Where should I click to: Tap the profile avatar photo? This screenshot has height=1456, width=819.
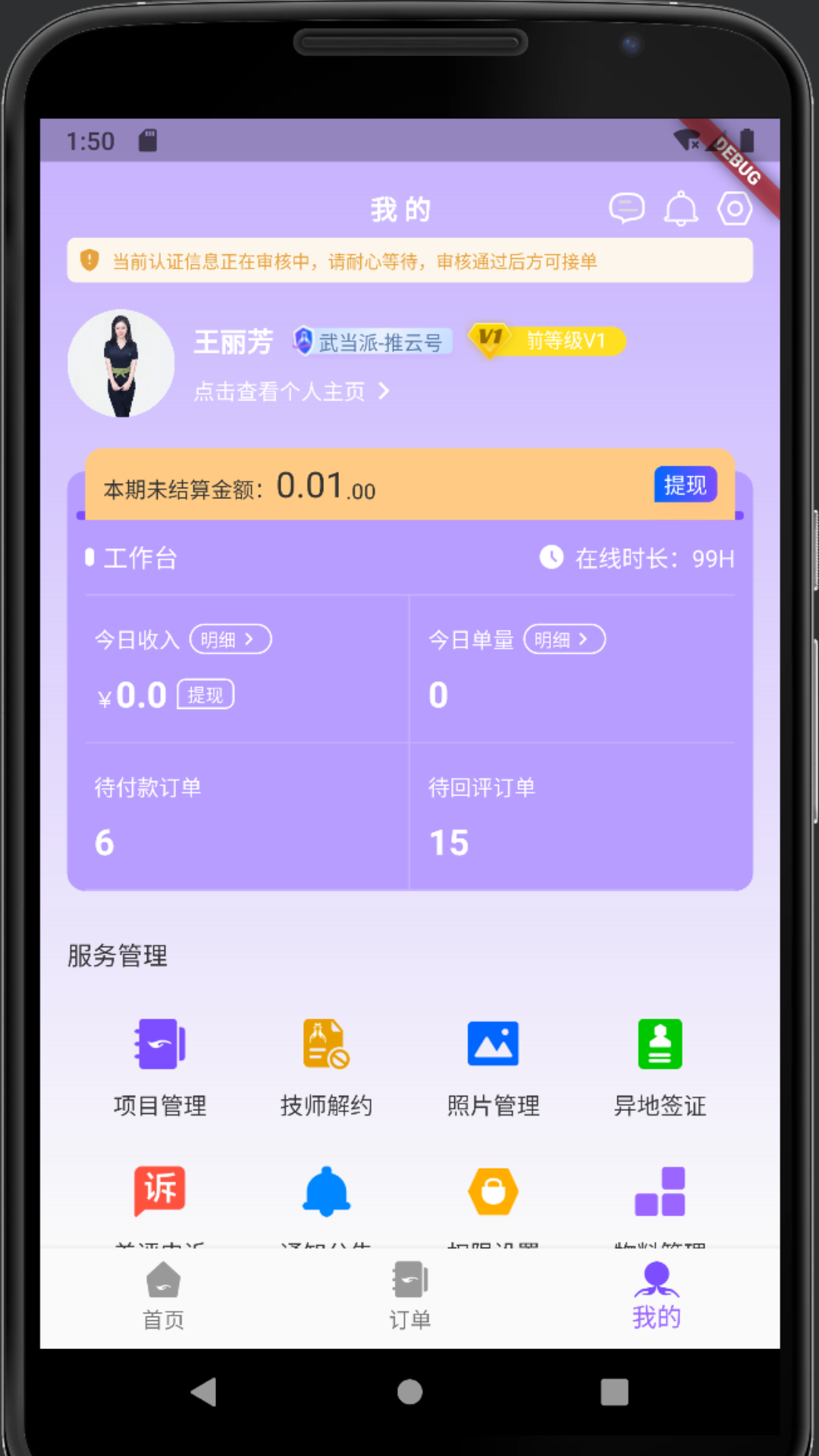121,363
